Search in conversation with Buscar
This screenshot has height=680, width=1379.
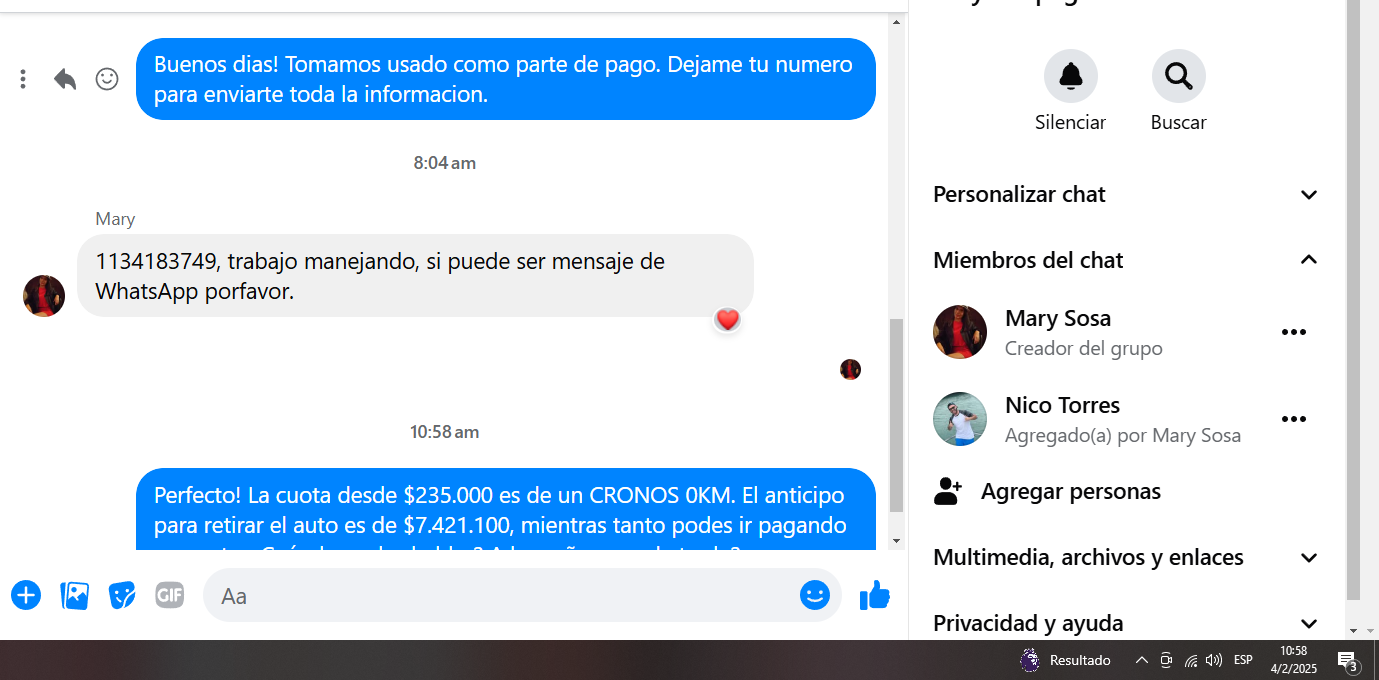(x=1178, y=76)
